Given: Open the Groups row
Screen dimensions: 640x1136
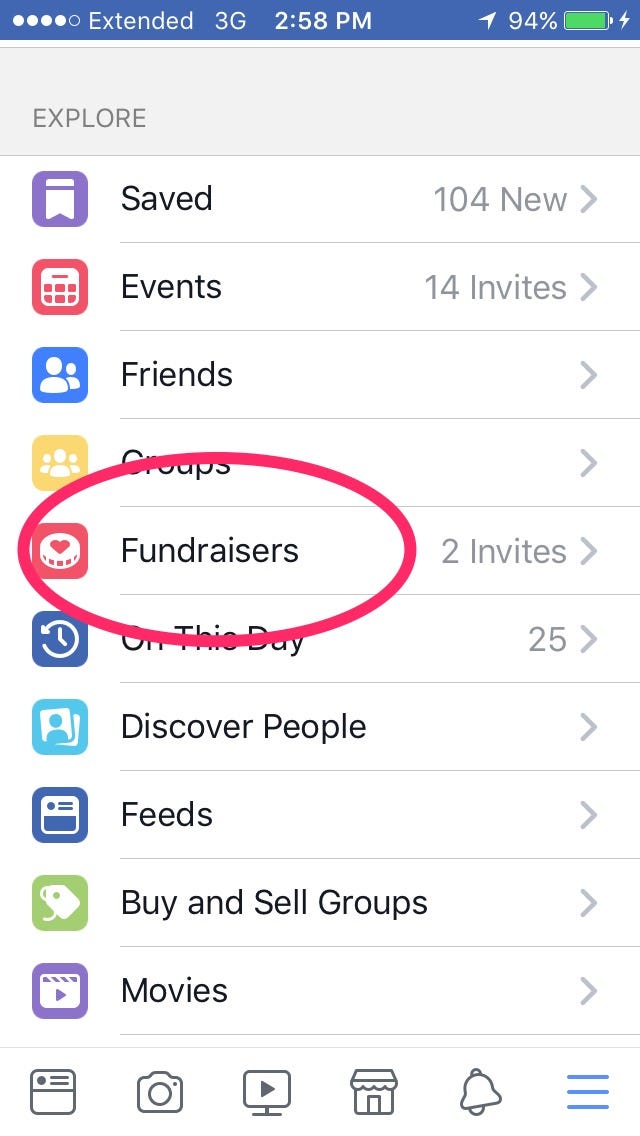Looking at the screenshot, I should click(x=320, y=463).
